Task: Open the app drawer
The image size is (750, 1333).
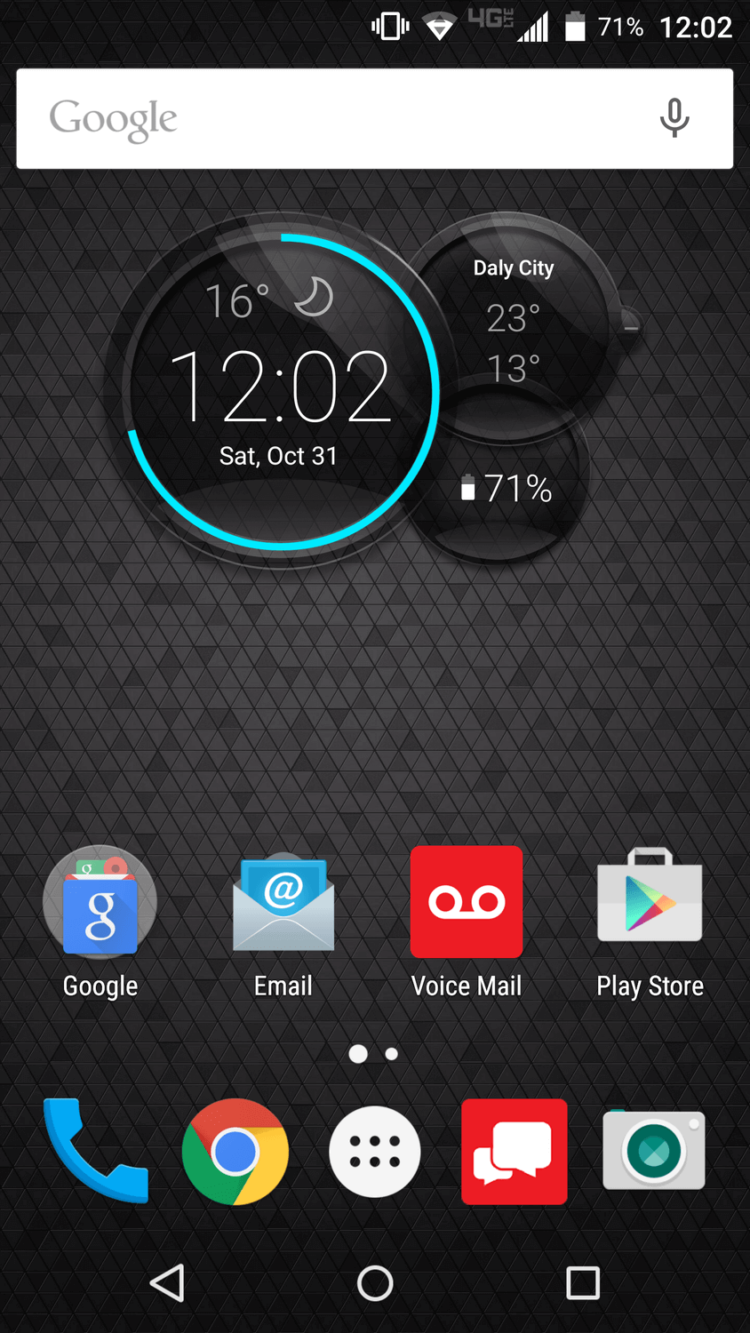Action: coord(375,1152)
